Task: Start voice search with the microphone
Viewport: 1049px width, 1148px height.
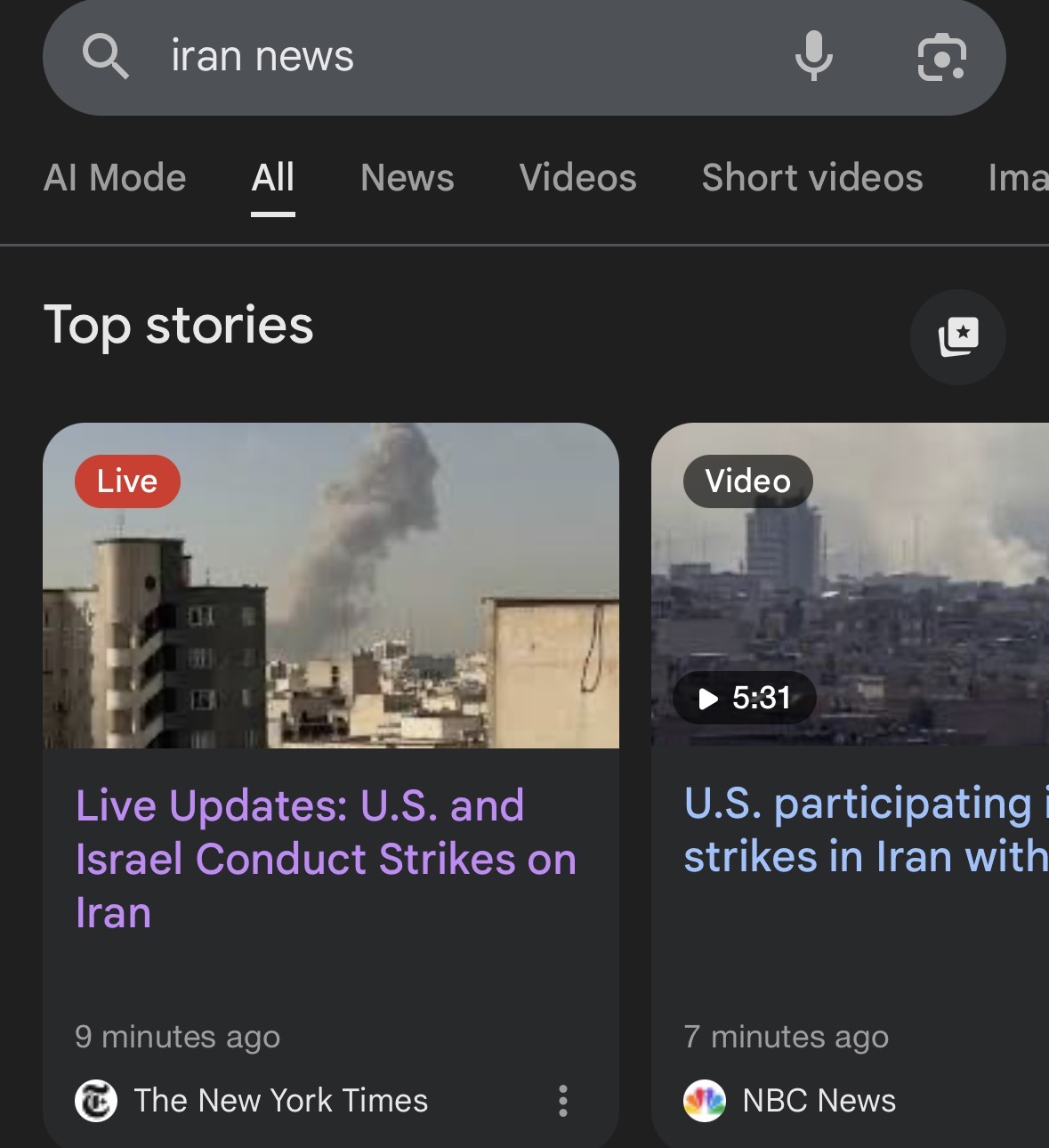Action: [813, 57]
